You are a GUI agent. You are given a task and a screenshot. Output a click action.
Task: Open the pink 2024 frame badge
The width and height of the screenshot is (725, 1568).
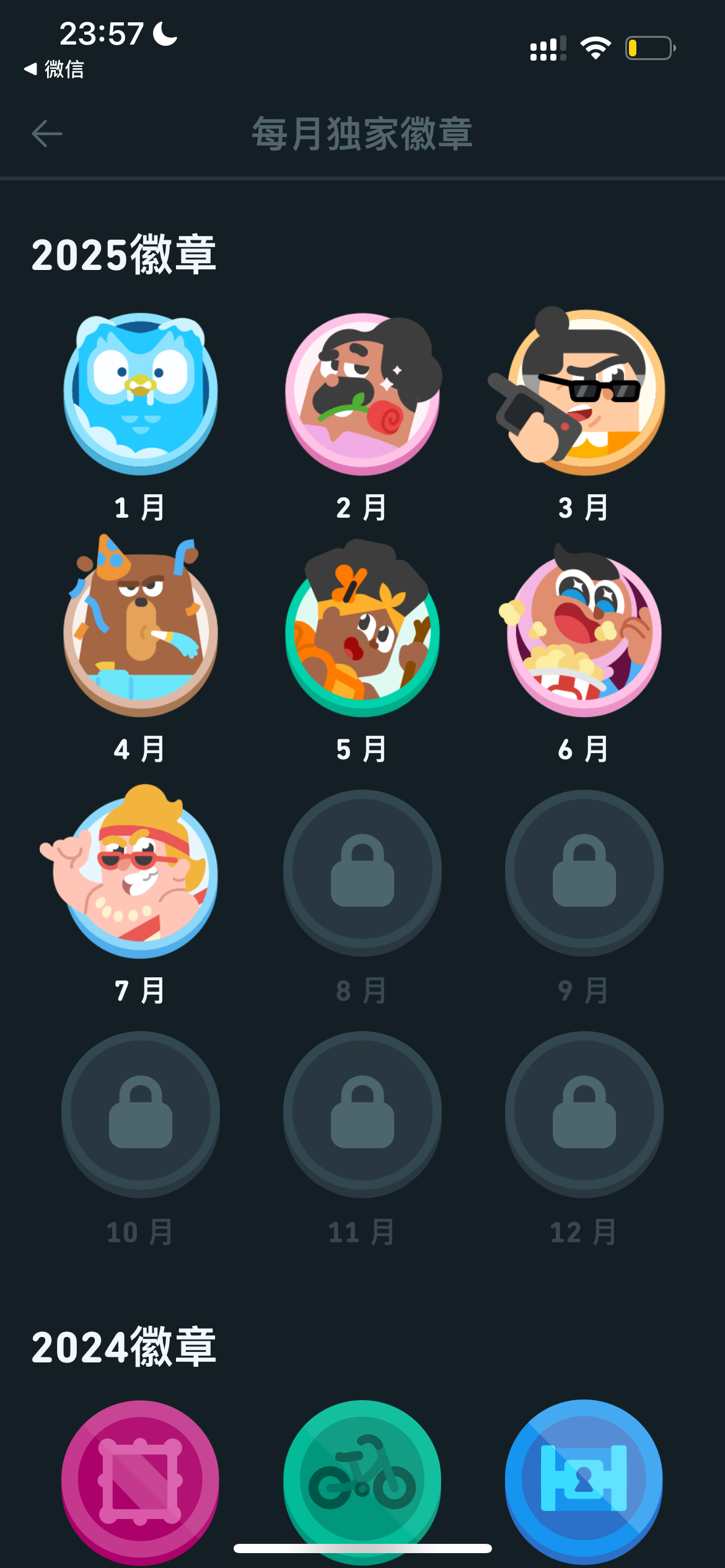click(x=140, y=1483)
